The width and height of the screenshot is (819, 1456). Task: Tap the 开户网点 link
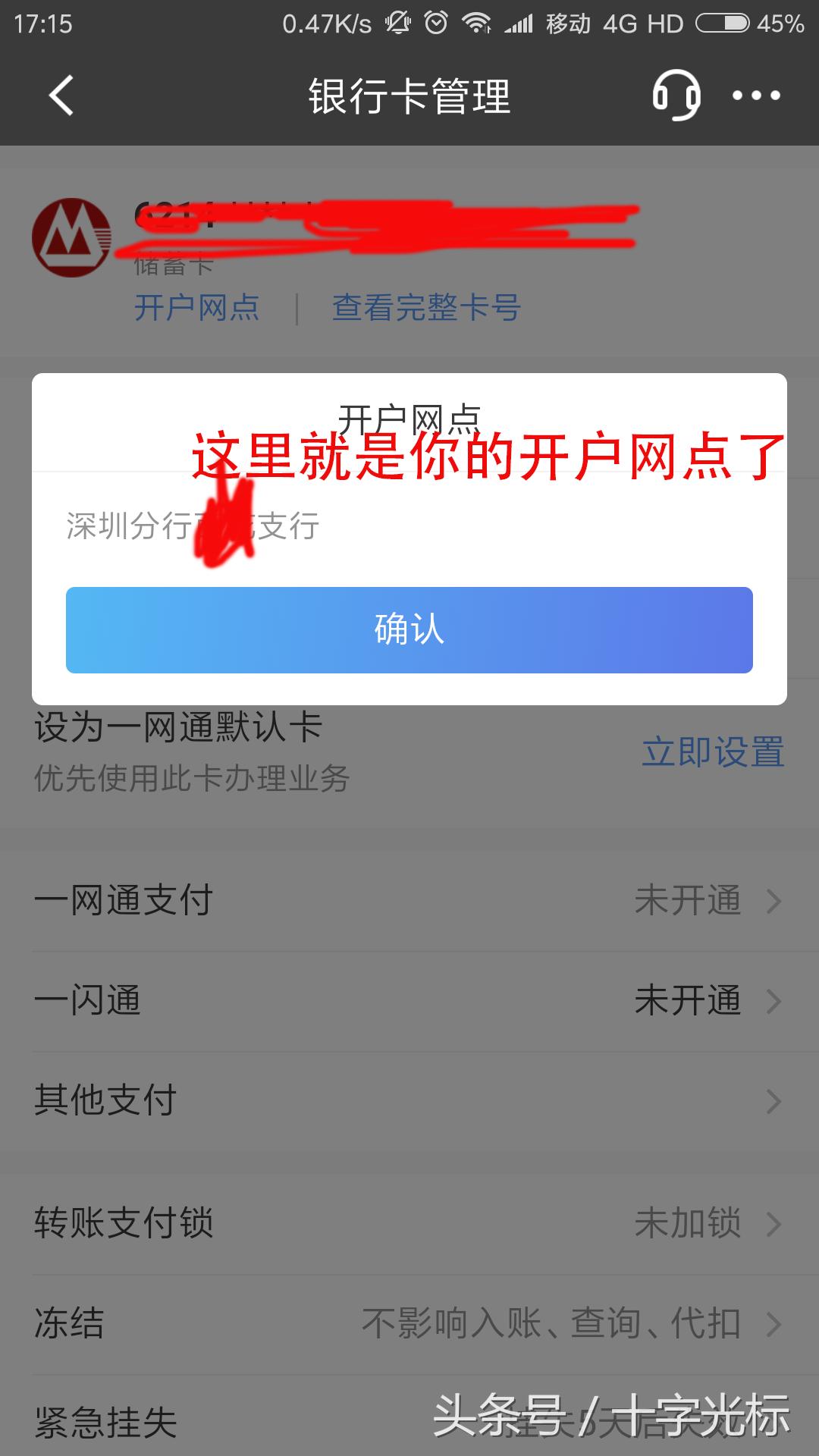coord(199,307)
